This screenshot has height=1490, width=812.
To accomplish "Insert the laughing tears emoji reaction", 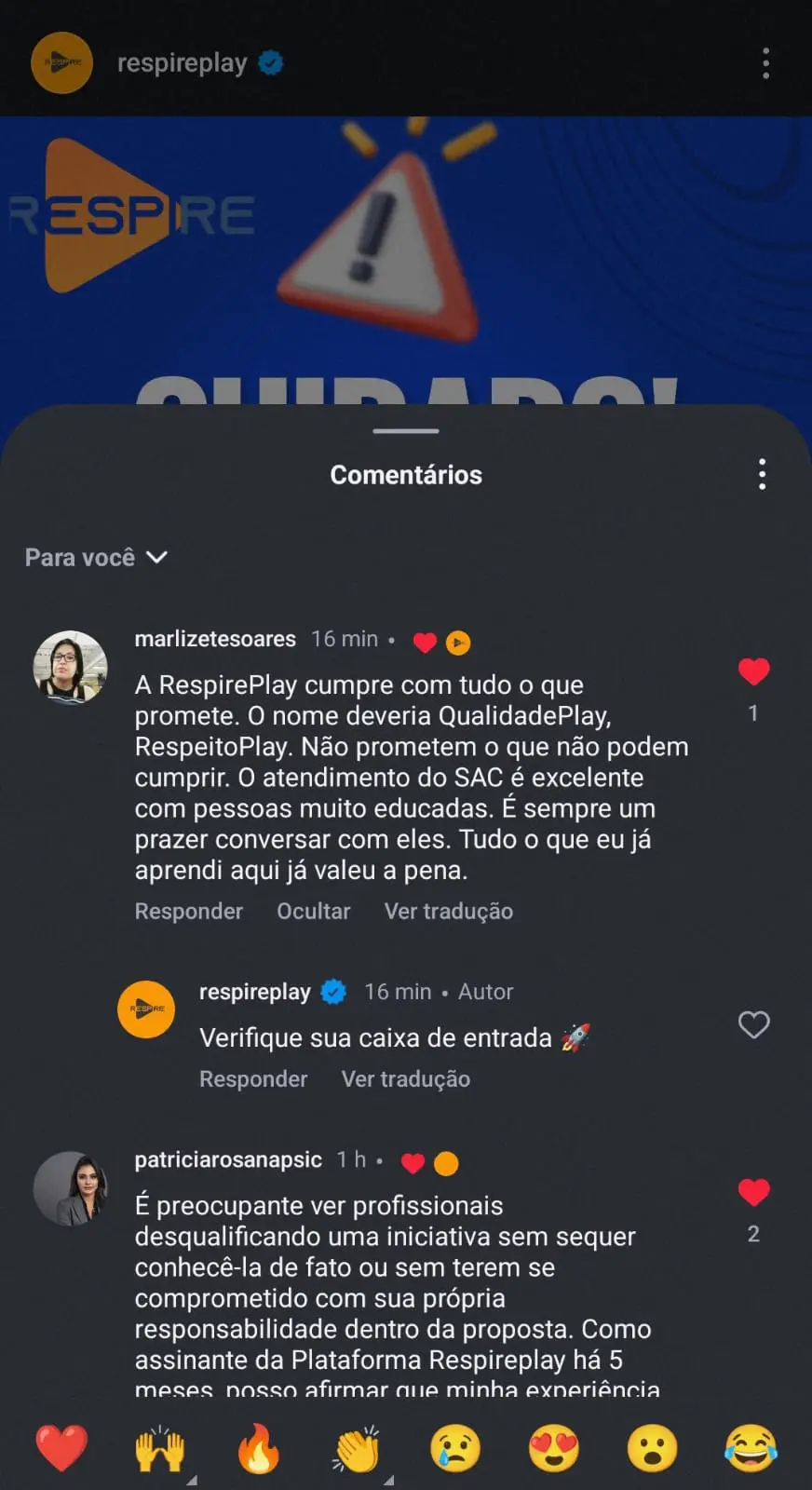I will pyautogui.click(x=751, y=1448).
